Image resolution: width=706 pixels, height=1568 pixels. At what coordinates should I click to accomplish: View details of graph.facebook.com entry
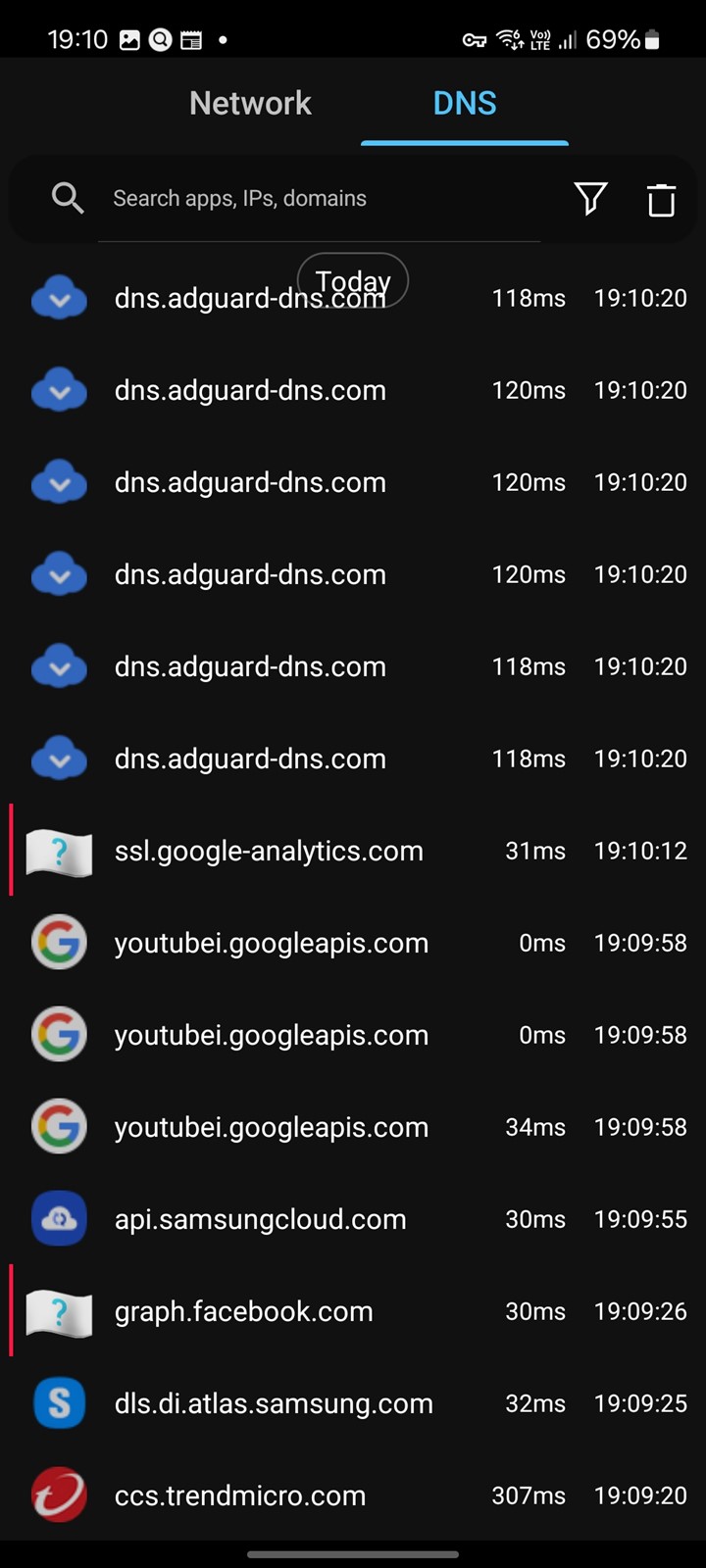pyautogui.click(x=353, y=1311)
